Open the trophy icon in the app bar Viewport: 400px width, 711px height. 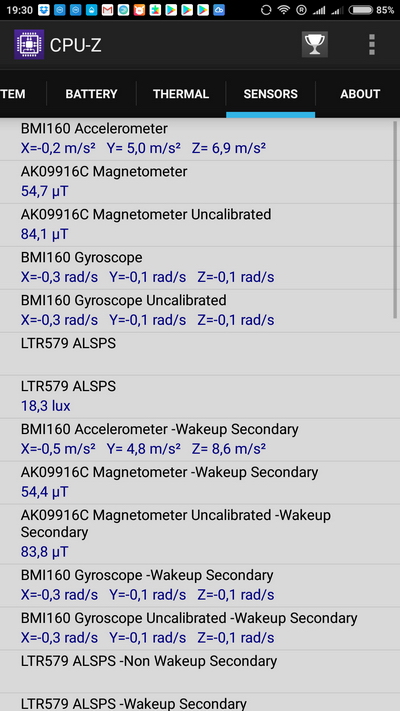(315, 44)
